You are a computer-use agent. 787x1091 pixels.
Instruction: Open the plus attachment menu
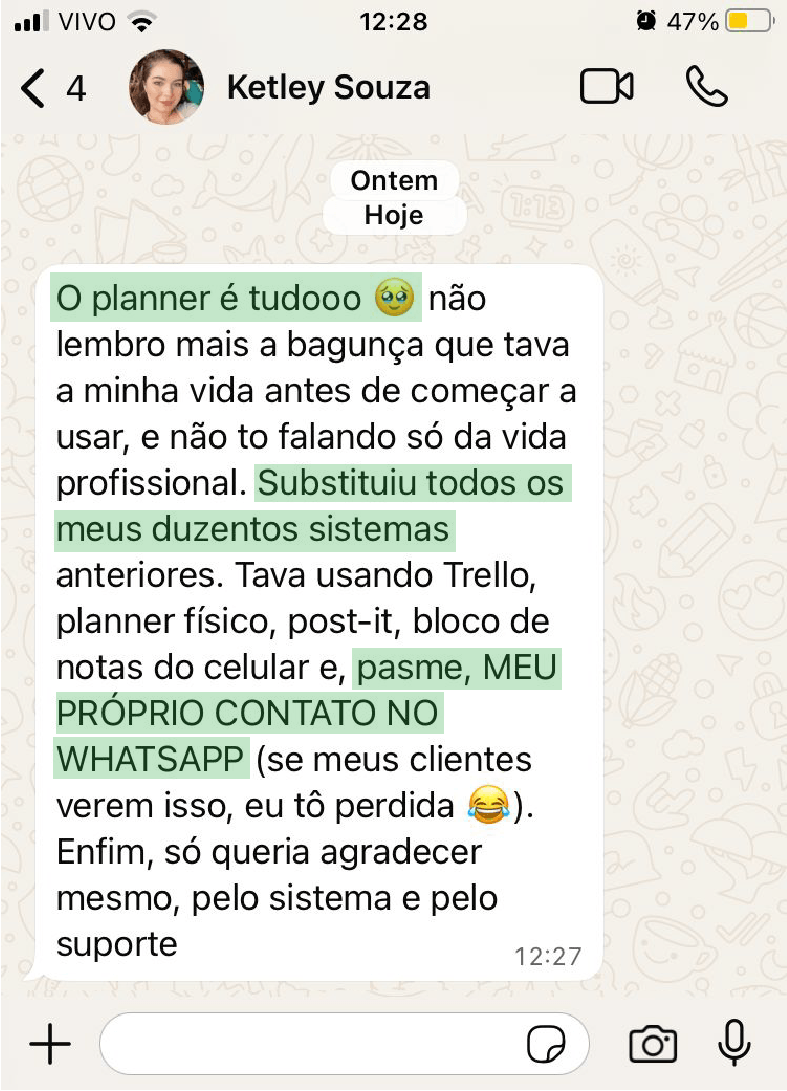coord(50,1045)
